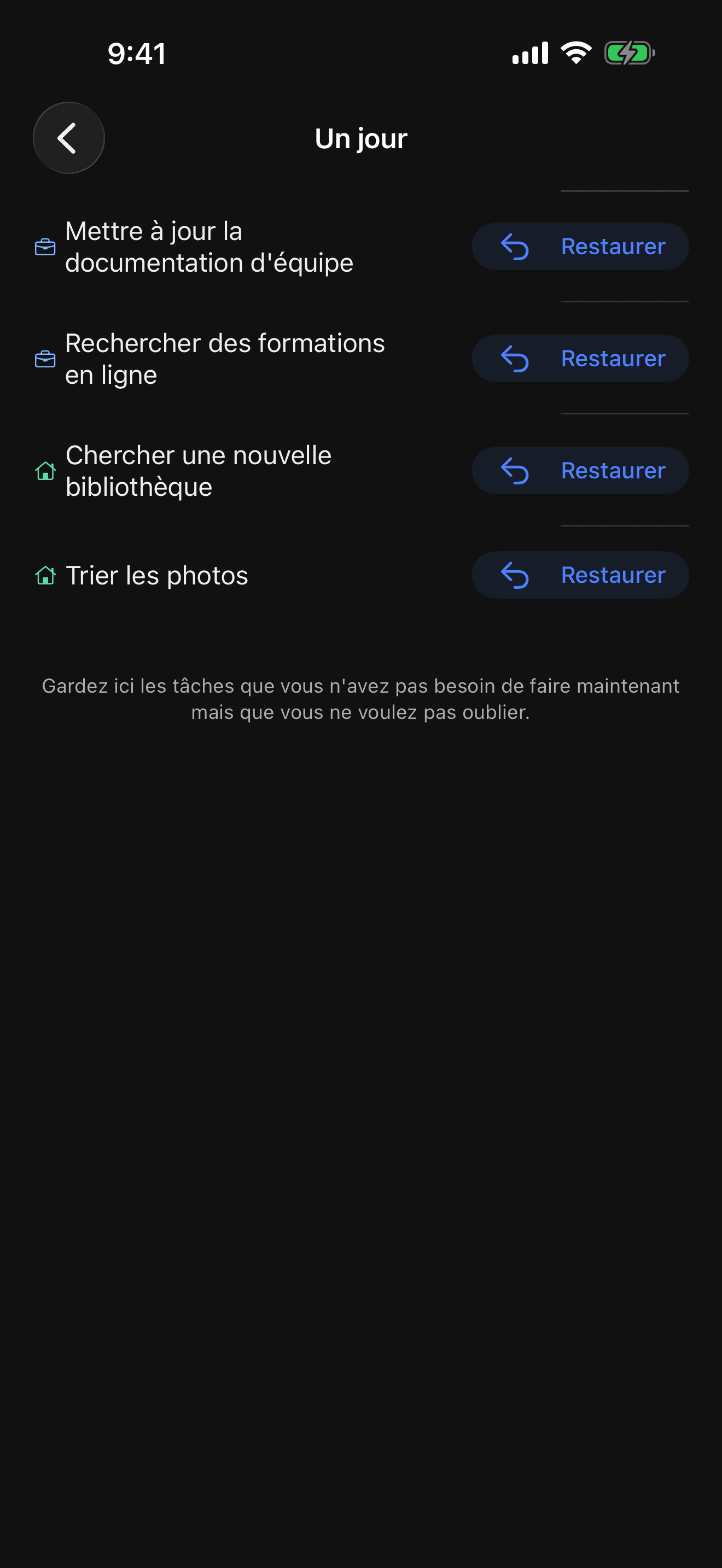Tap the charging battery indicator

[630, 52]
